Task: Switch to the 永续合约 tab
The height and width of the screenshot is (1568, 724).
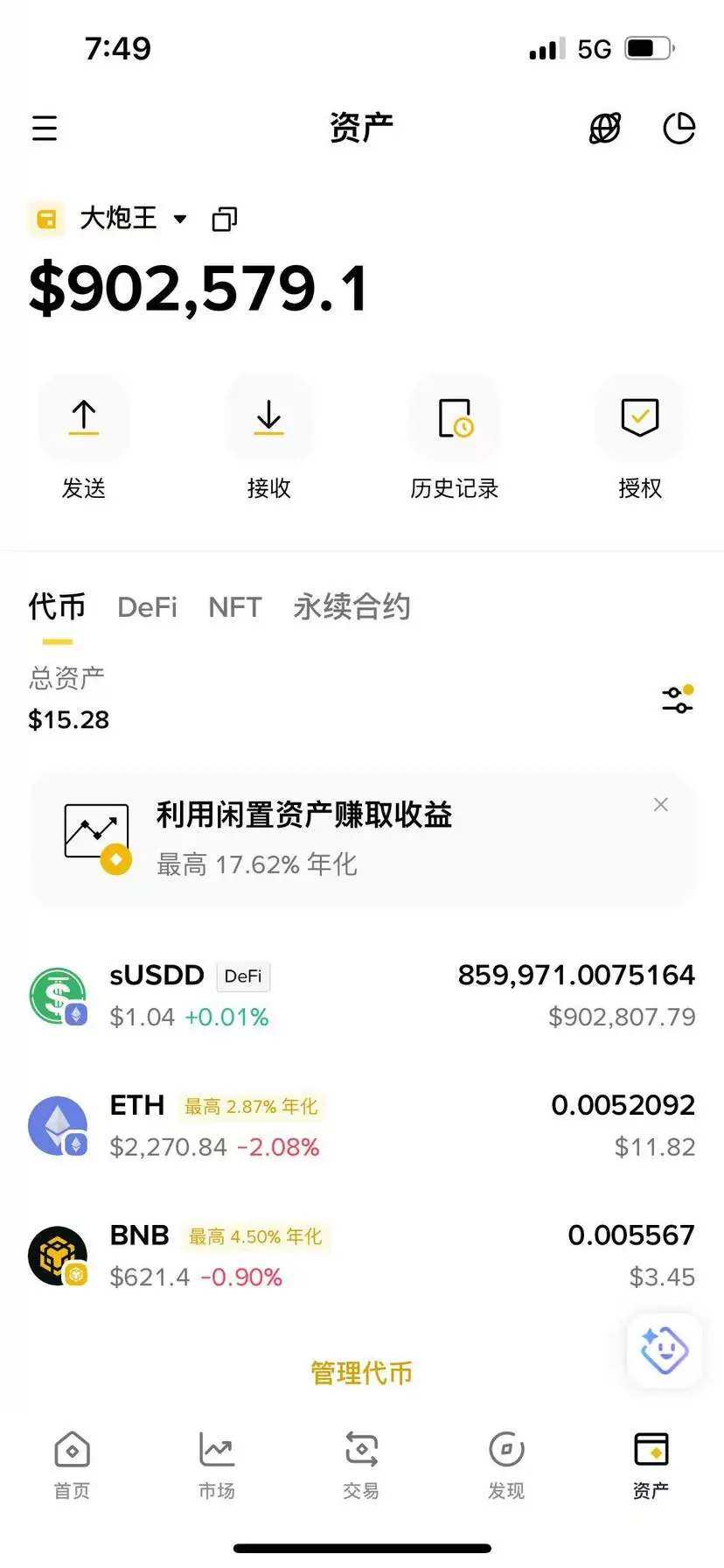Action: (x=352, y=607)
